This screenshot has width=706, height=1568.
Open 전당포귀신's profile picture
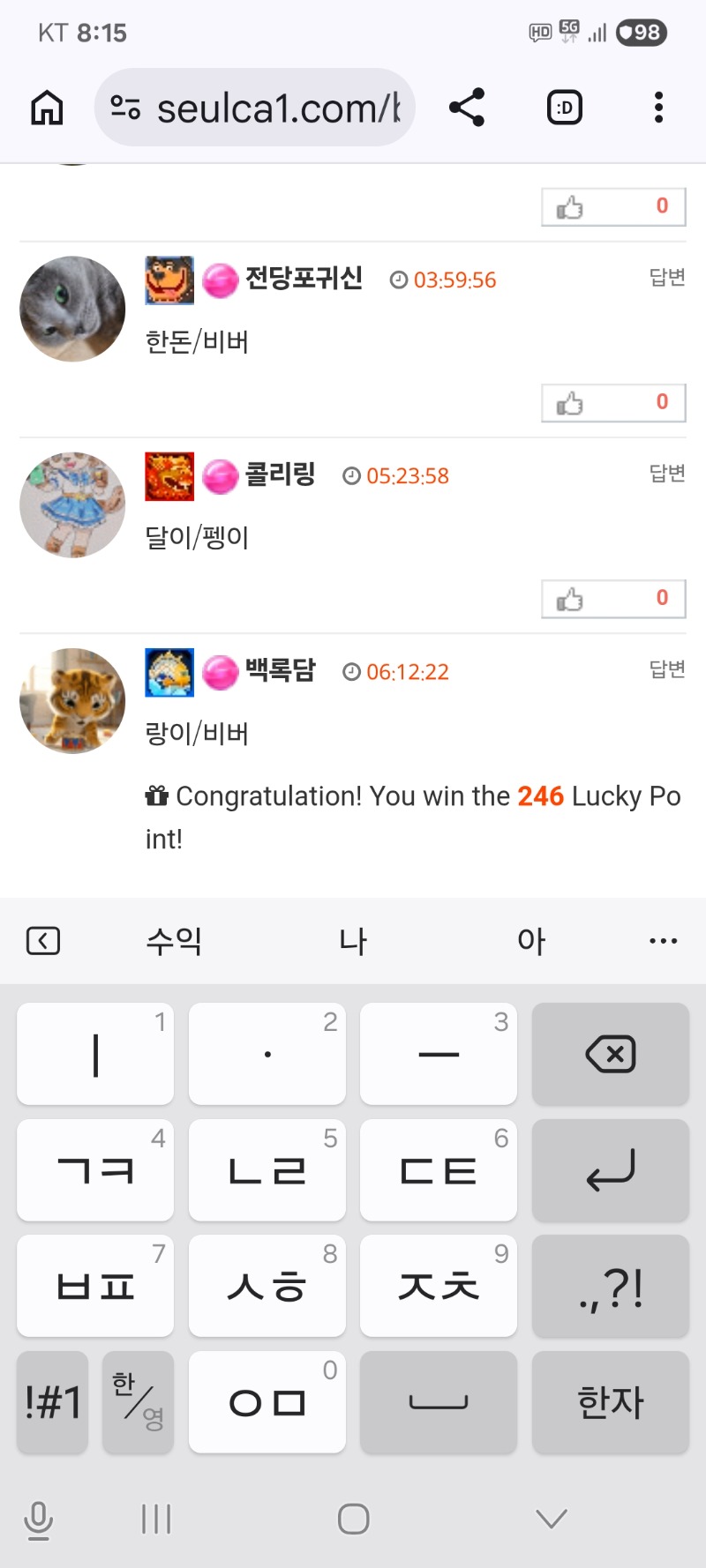[72, 309]
